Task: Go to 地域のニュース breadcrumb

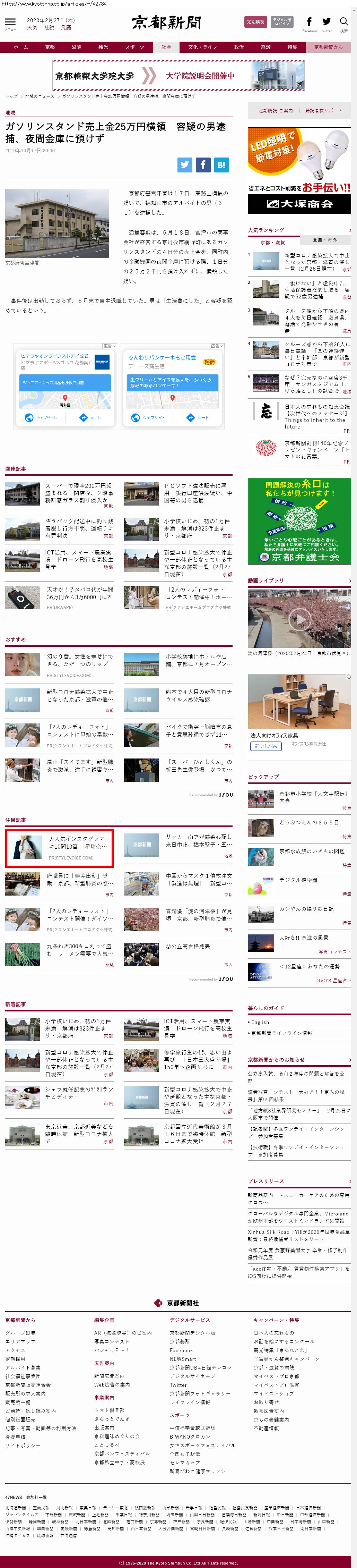Action: coord(39,96)
